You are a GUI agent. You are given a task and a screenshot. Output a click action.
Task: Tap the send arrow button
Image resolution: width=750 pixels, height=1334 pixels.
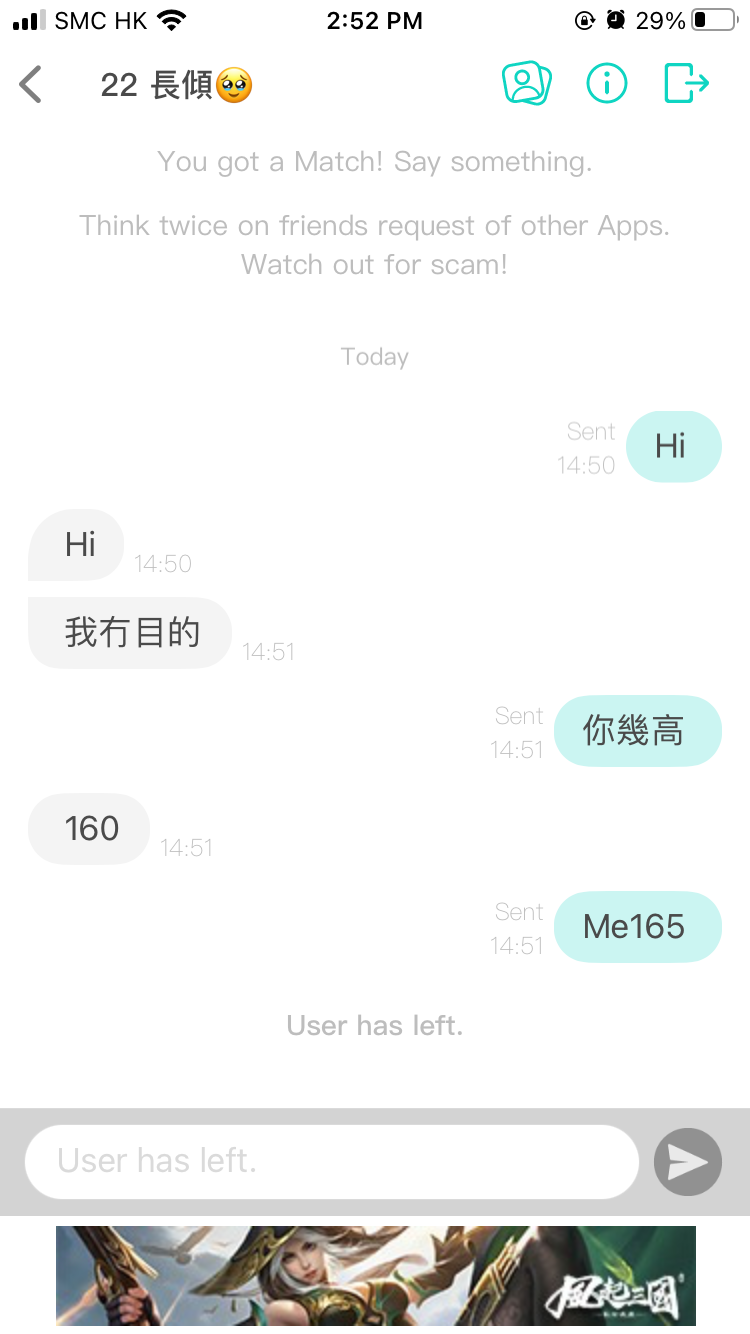pos(688,1162)
